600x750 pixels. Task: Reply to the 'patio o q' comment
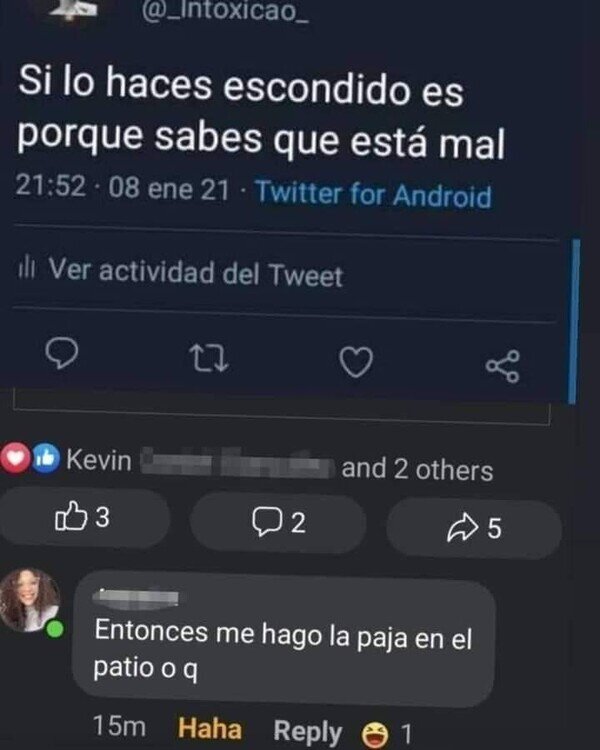click(308, 731)
